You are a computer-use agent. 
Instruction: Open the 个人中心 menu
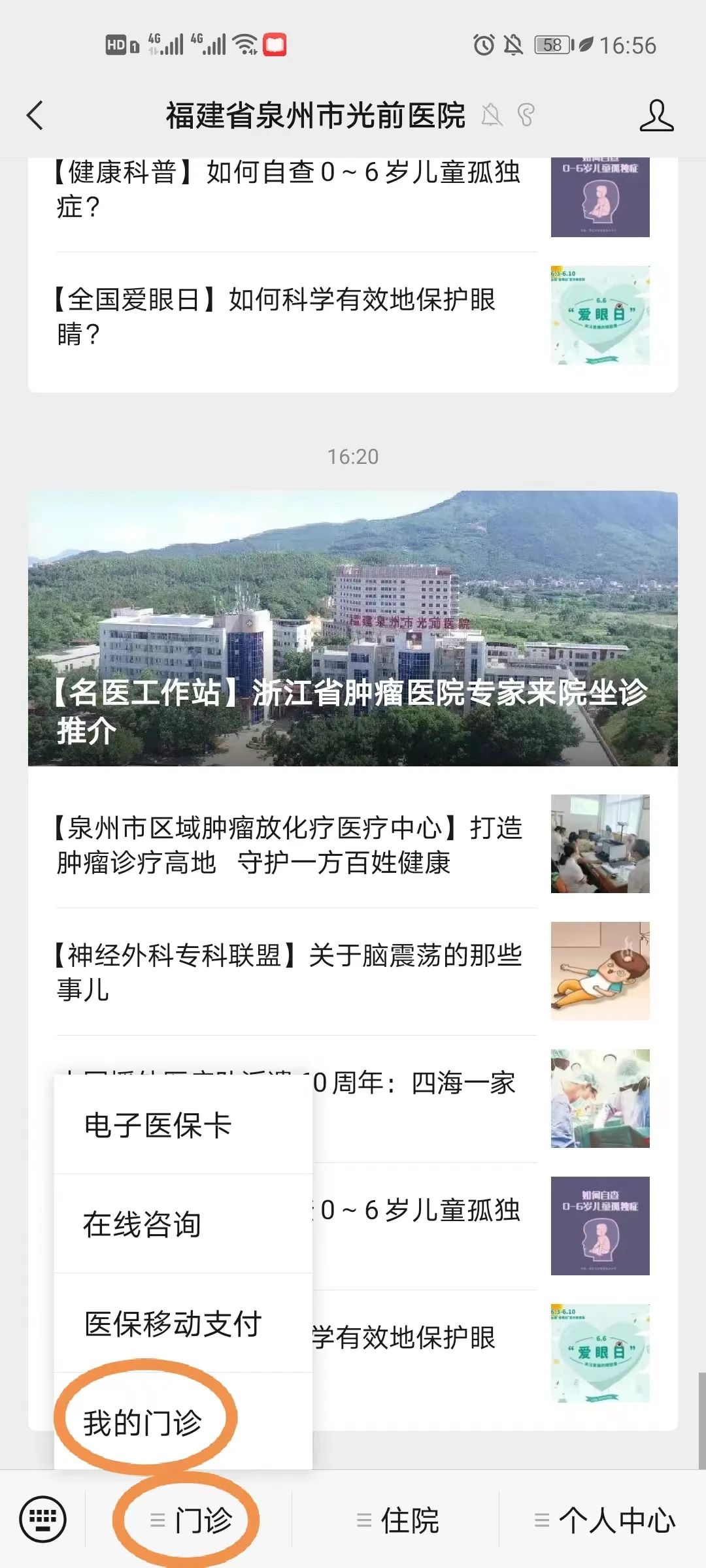tap(604, 1520)
